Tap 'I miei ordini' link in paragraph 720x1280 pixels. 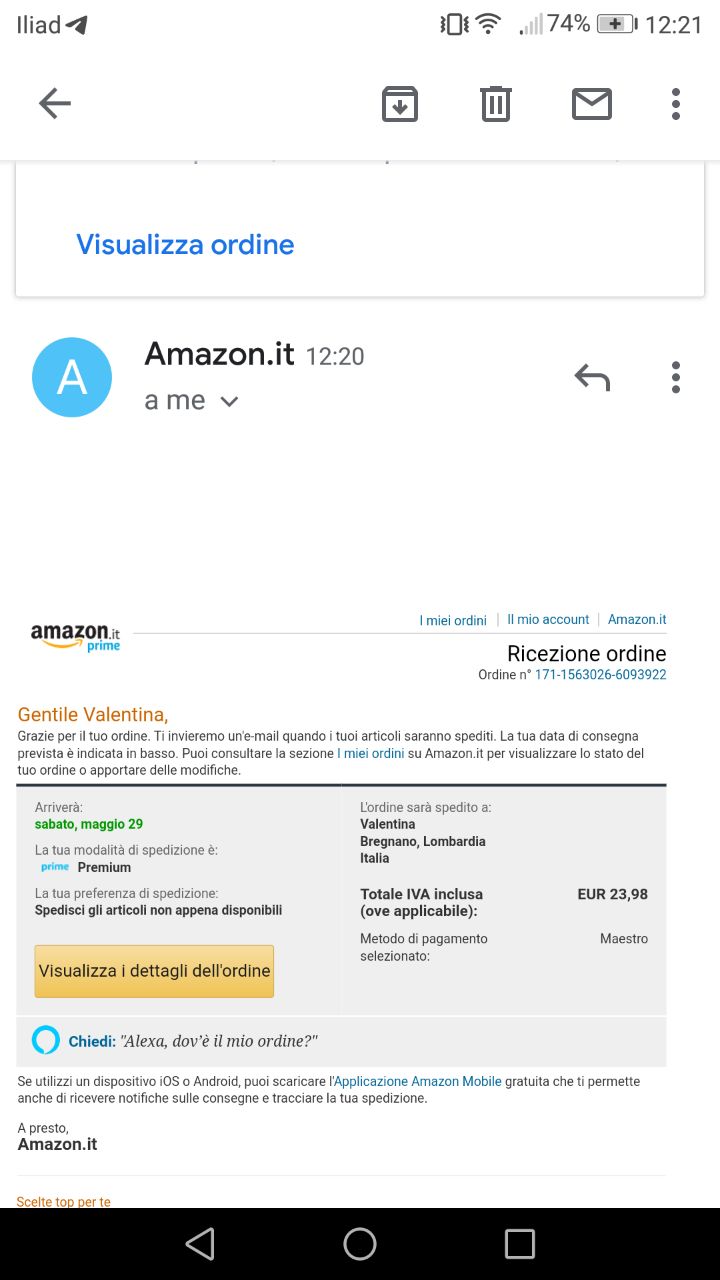click(x=370, y=753)
